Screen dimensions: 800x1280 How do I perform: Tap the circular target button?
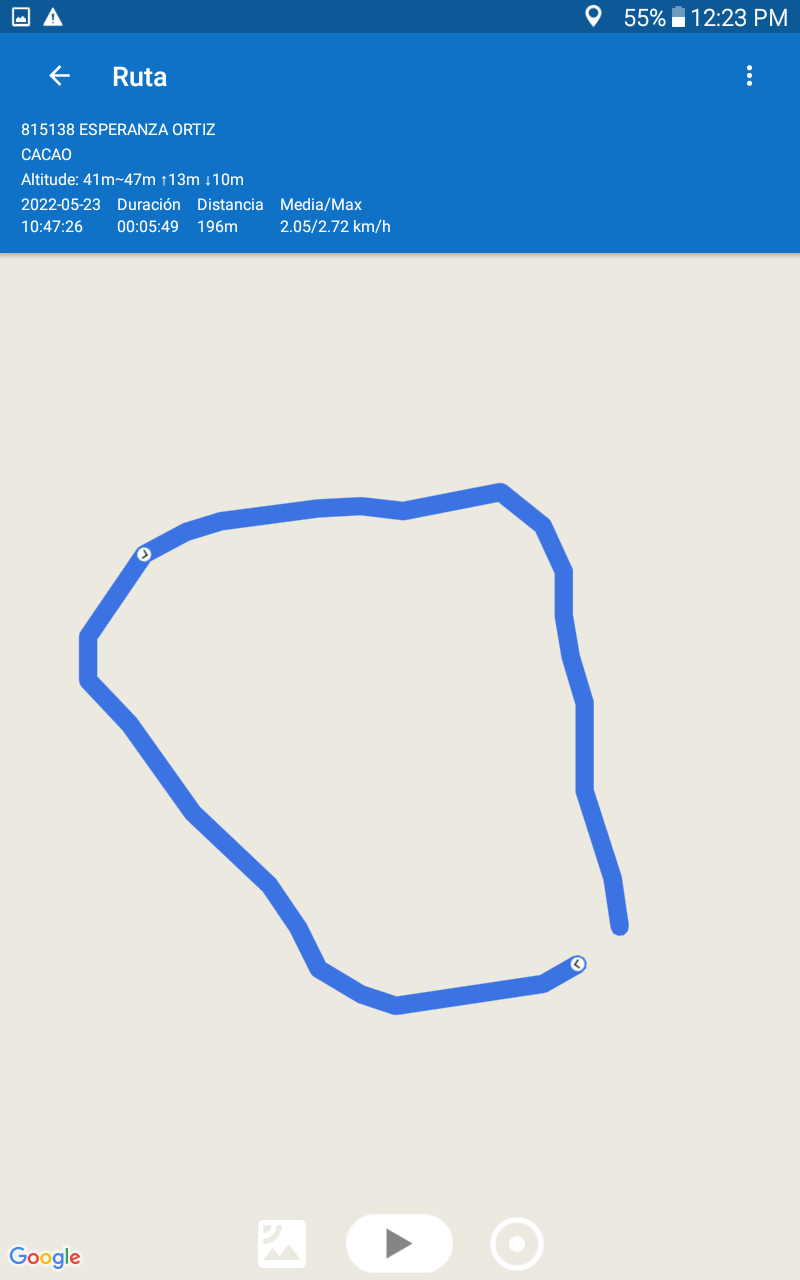[517, 1244]
